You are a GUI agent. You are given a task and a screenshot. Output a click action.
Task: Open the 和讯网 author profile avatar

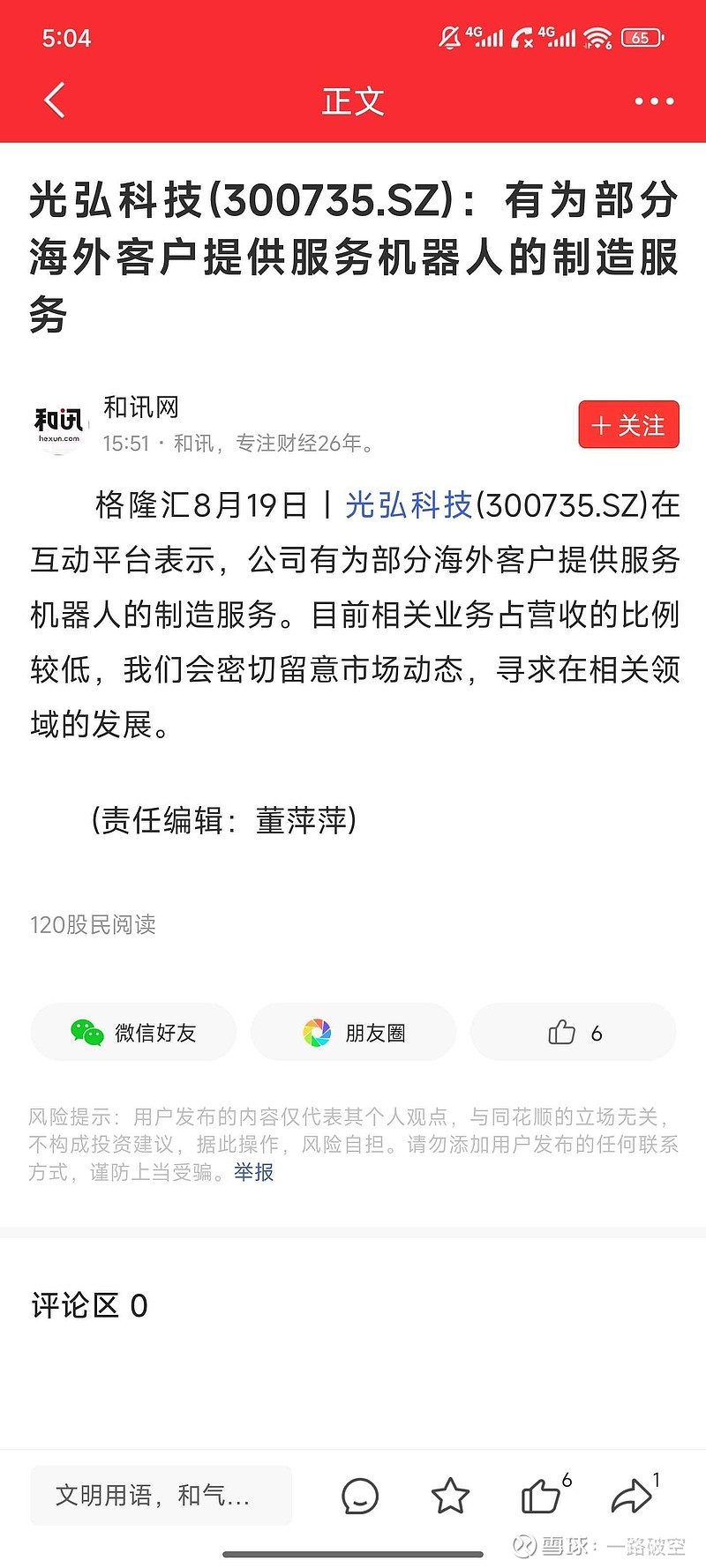coord(59,424)
